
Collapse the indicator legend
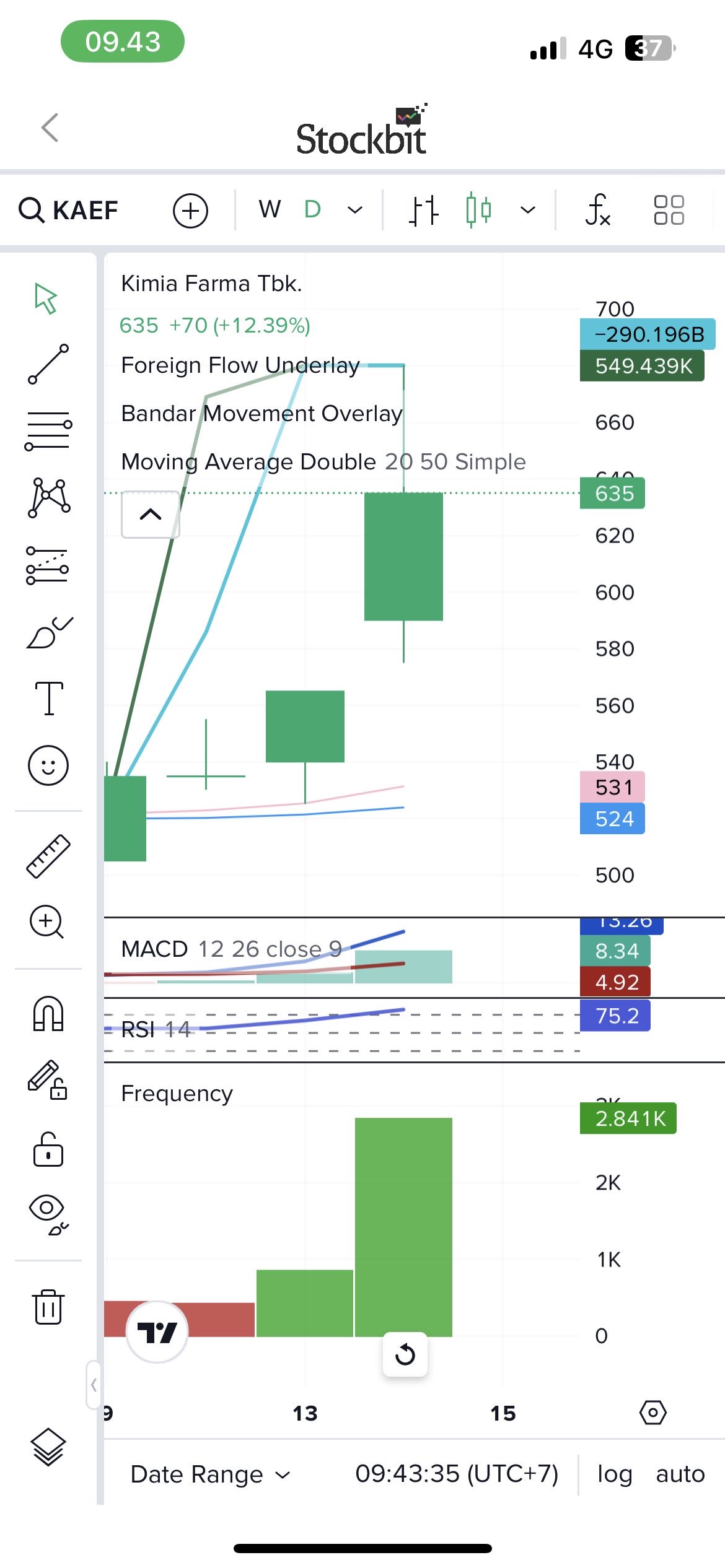[151, 514]
